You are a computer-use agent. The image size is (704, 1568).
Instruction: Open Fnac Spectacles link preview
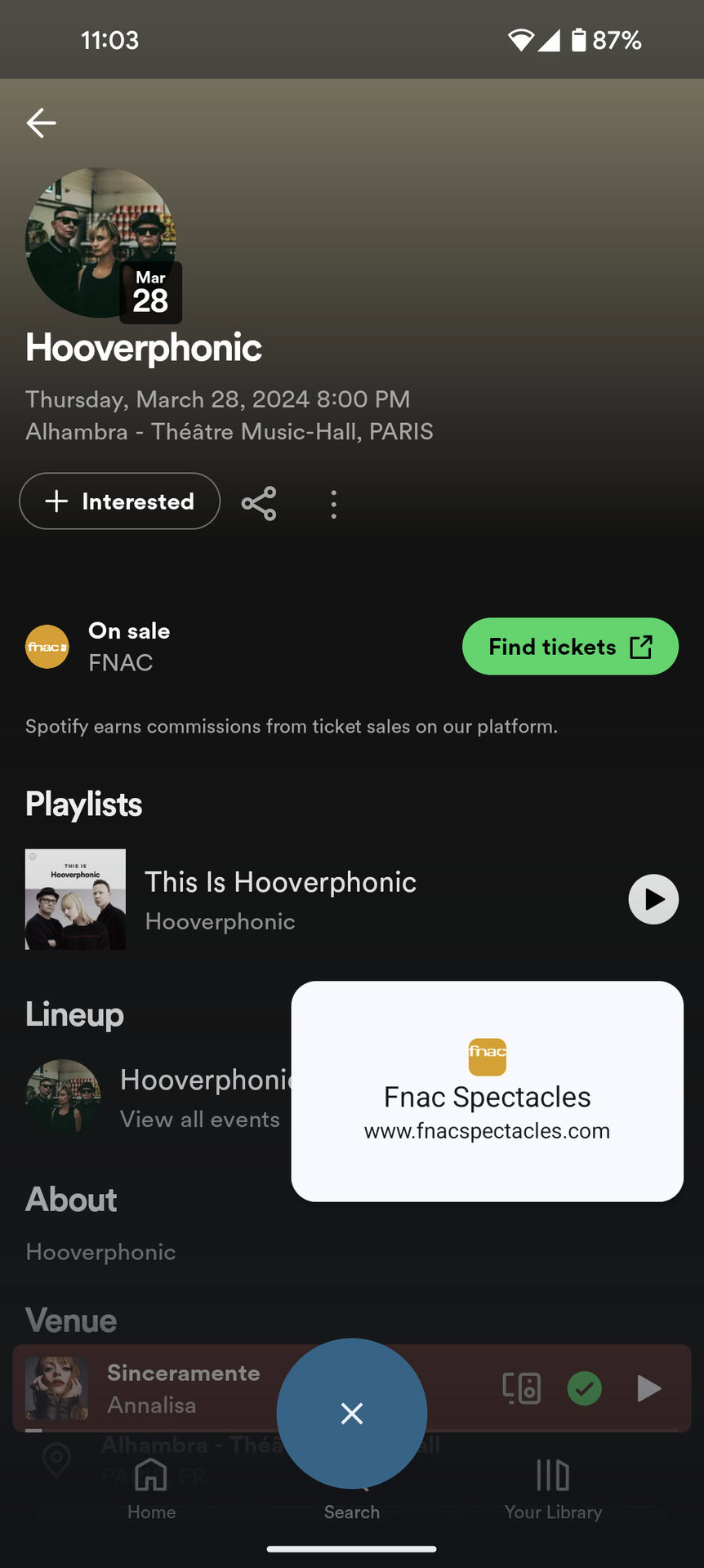click(487, 1091)
